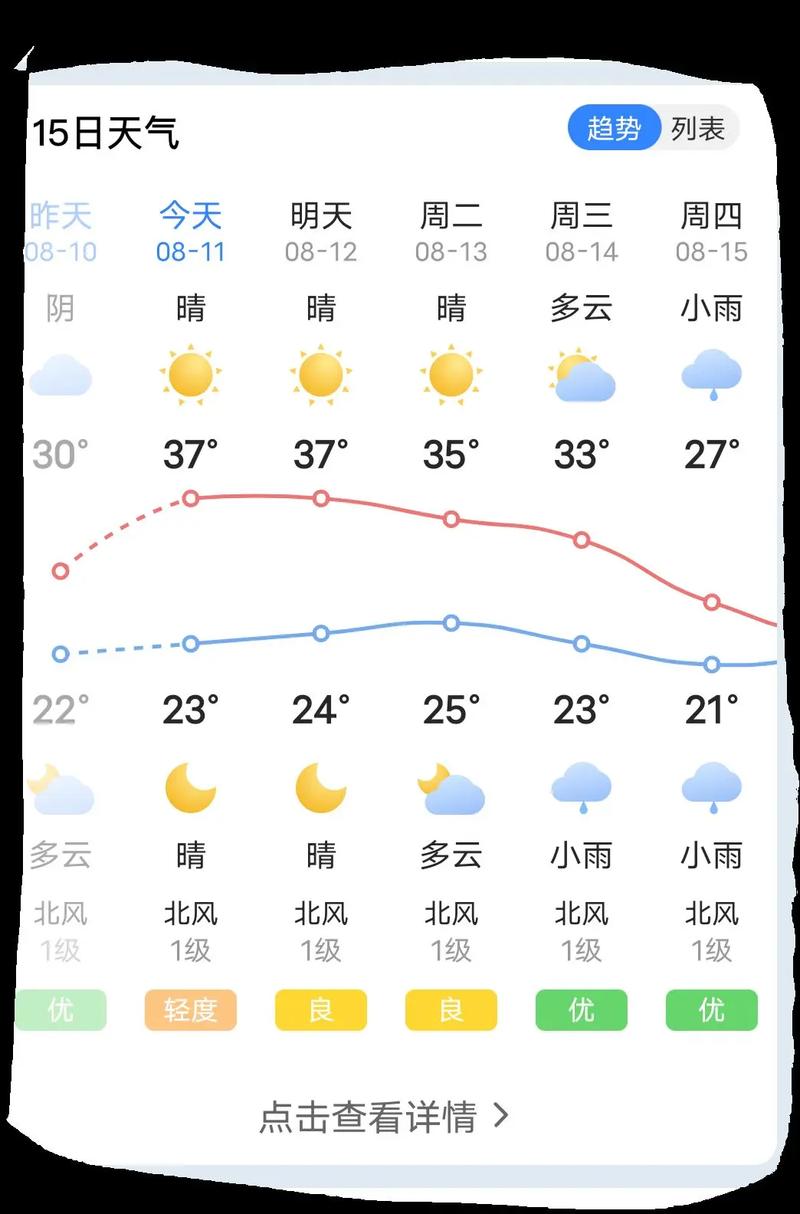Expand the 周四 08-15 forecast column

tap(711, 232)
